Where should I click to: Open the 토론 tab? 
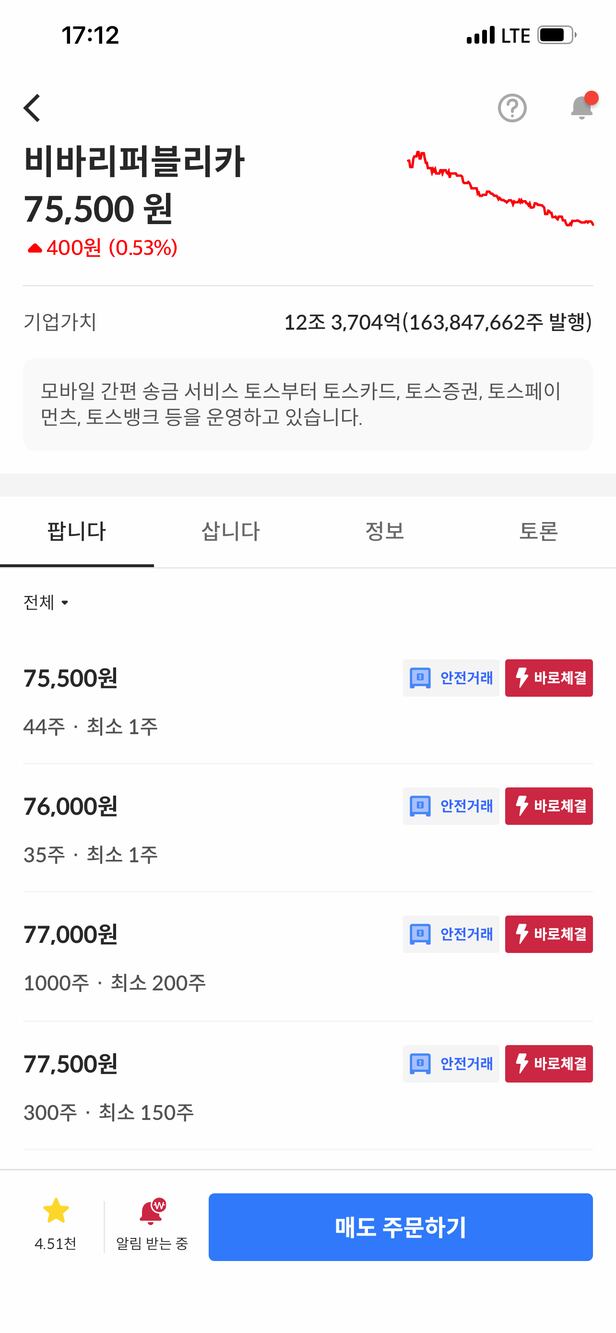coord(538,531)
